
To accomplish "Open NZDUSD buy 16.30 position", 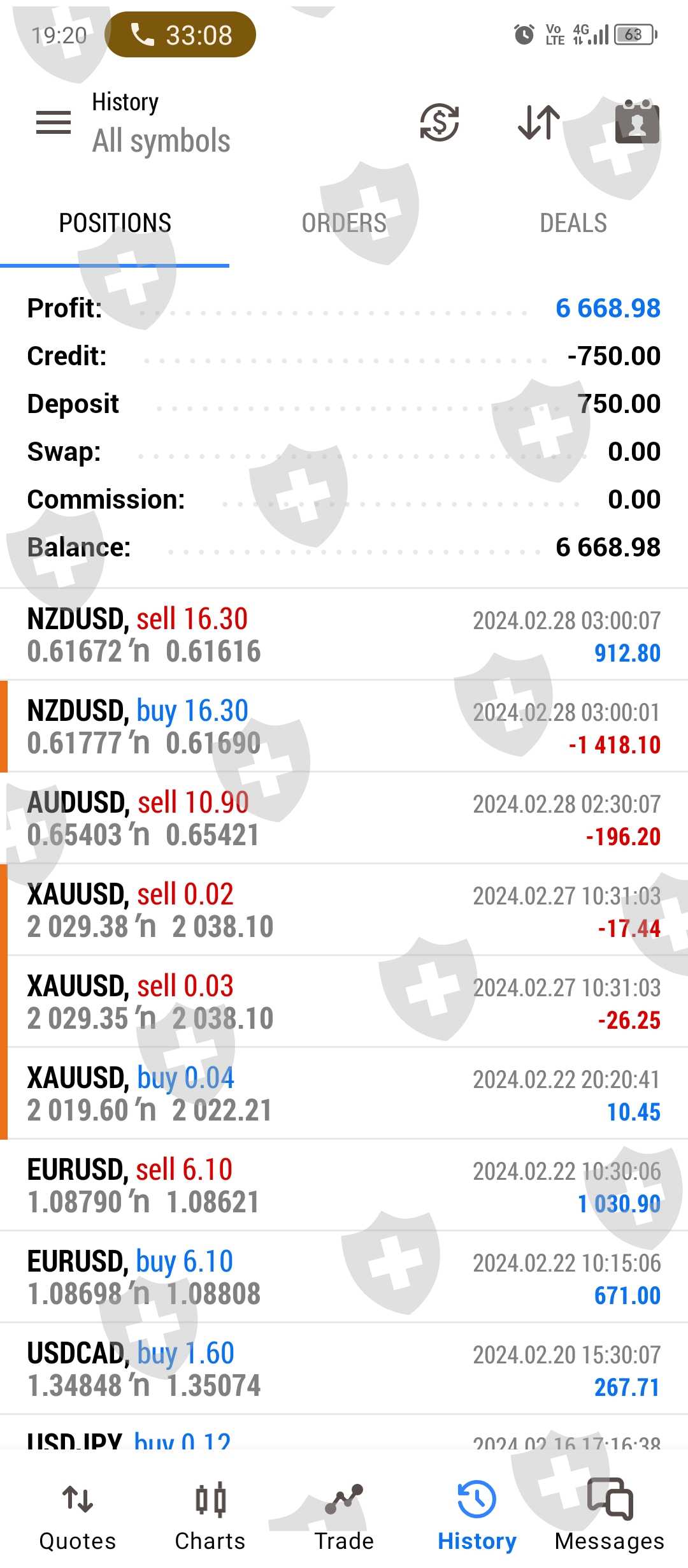I will [x=344, y=727].
